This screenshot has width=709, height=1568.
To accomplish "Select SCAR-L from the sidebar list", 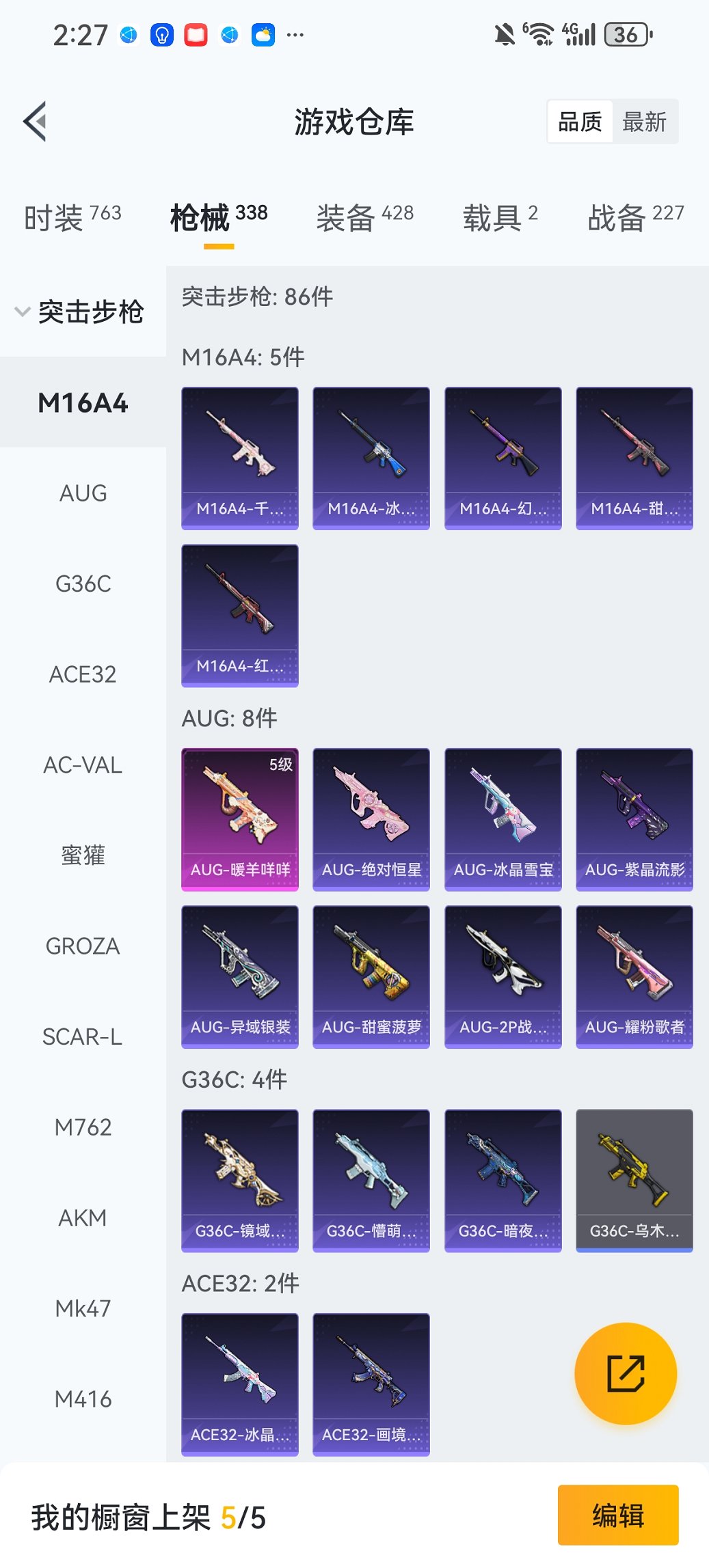I will [x=82, y=1036].
